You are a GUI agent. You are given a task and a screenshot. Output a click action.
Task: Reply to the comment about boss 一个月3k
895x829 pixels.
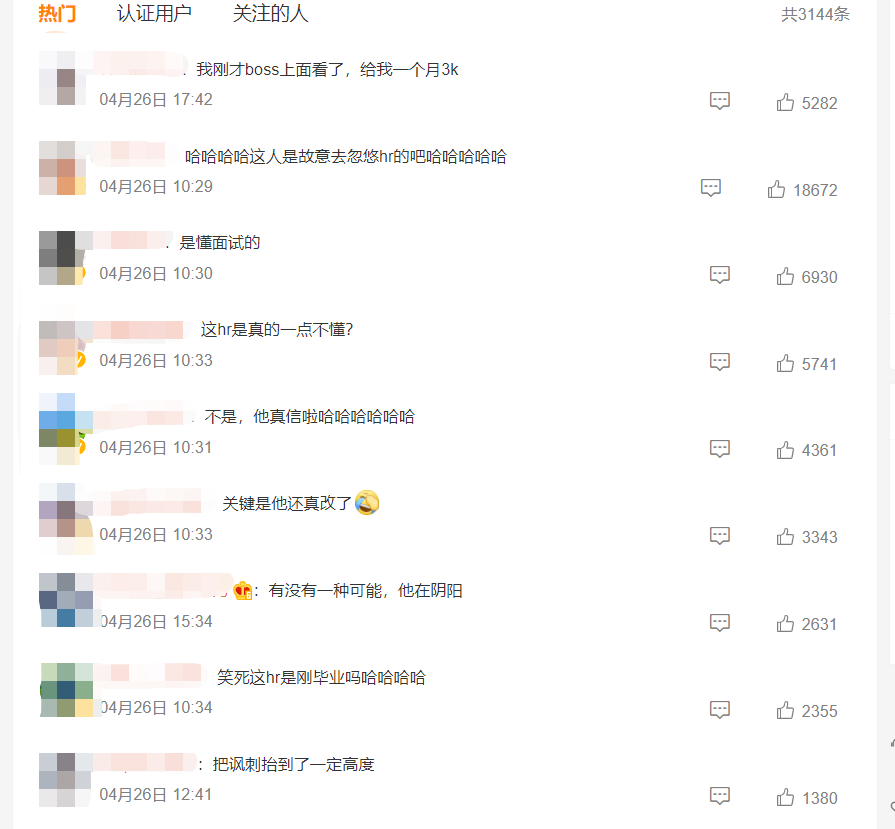pos(720,101)
